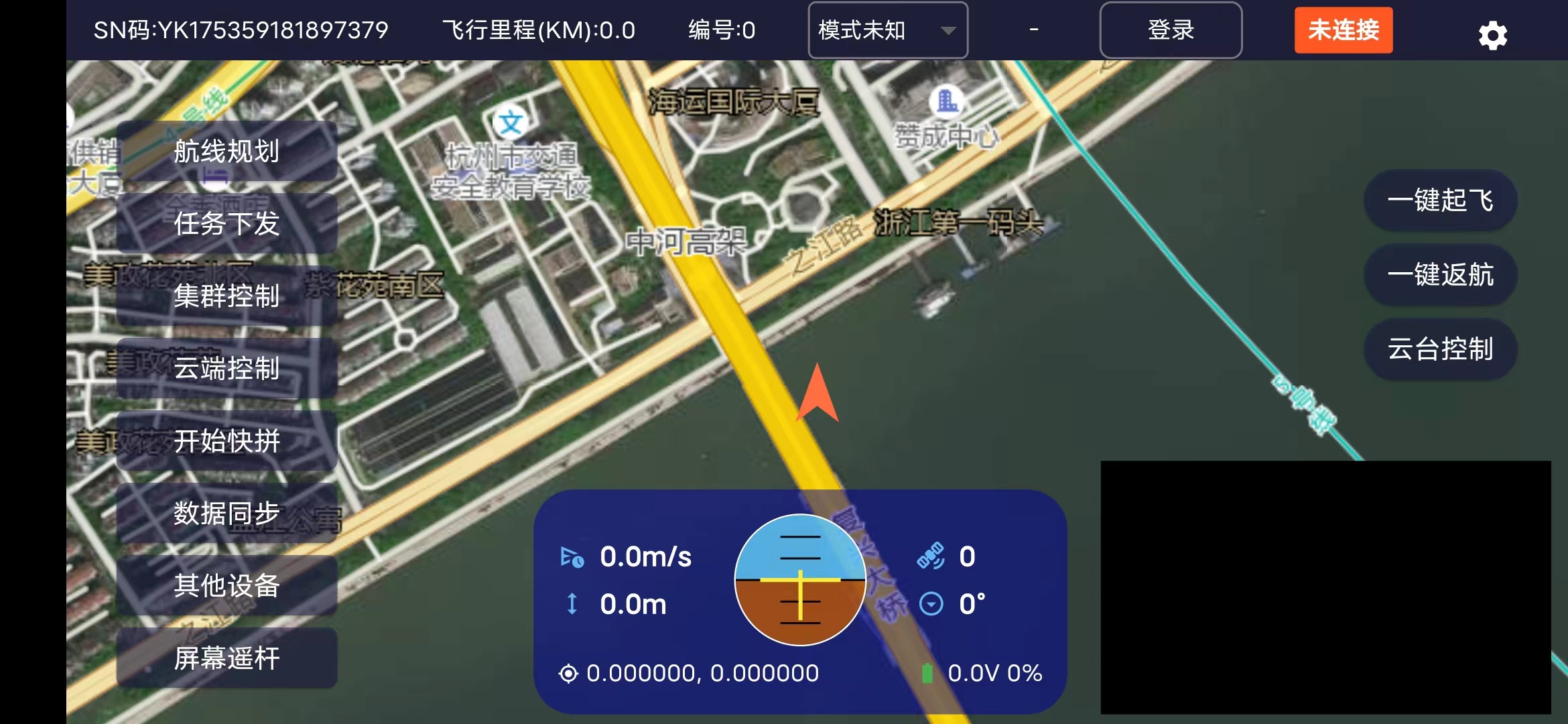
Task: Open 云端控制 cloud control
Action: [x=226, y=368]
